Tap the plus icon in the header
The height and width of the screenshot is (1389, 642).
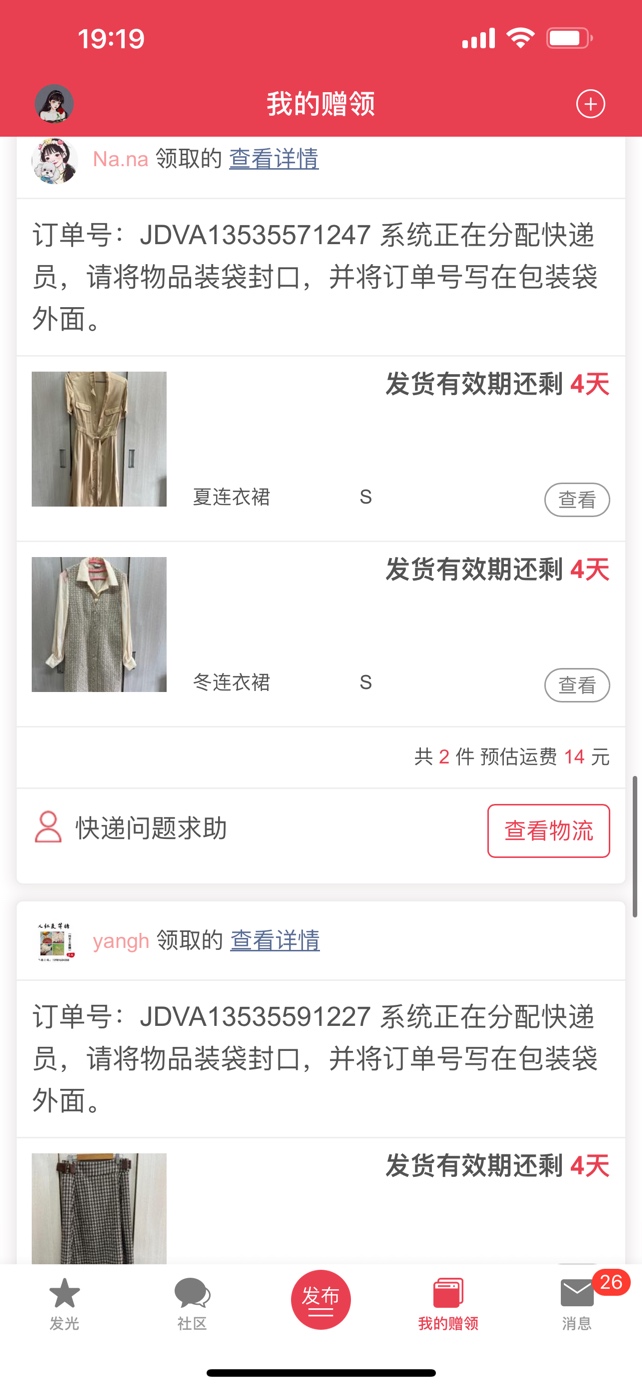590,104
